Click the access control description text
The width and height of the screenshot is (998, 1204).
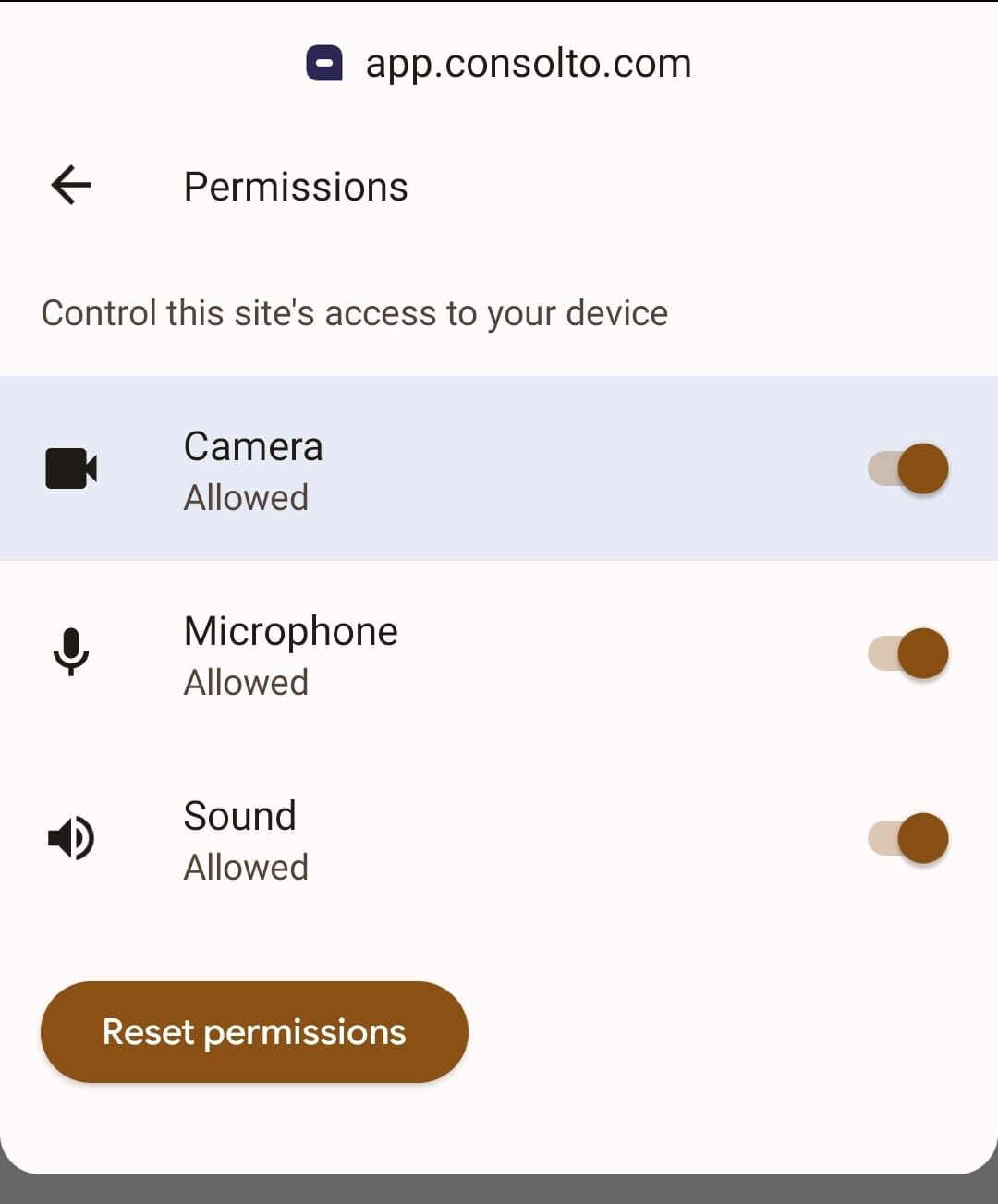click(x=354, y=312)
